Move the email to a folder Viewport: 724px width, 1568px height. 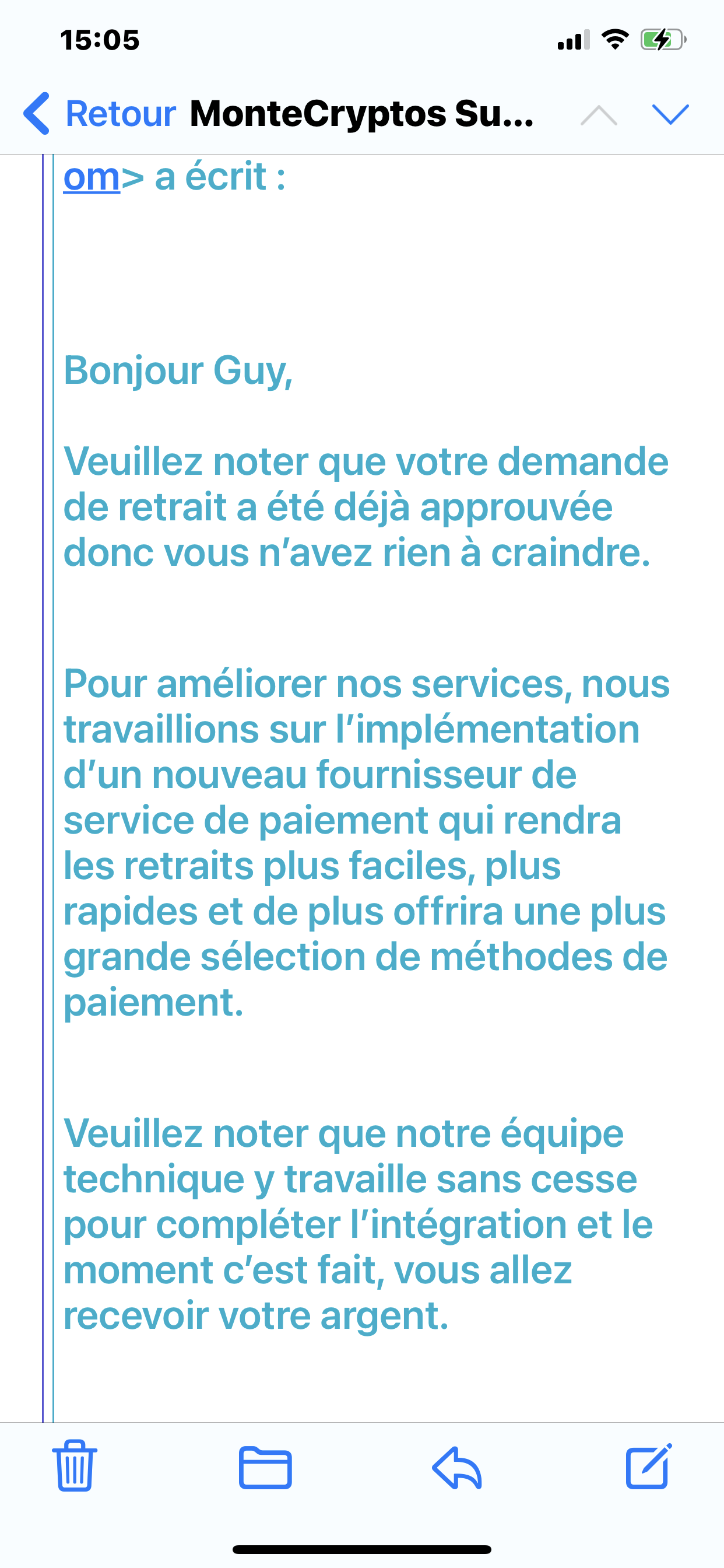pyautogui.click(x=265, y=1467)
